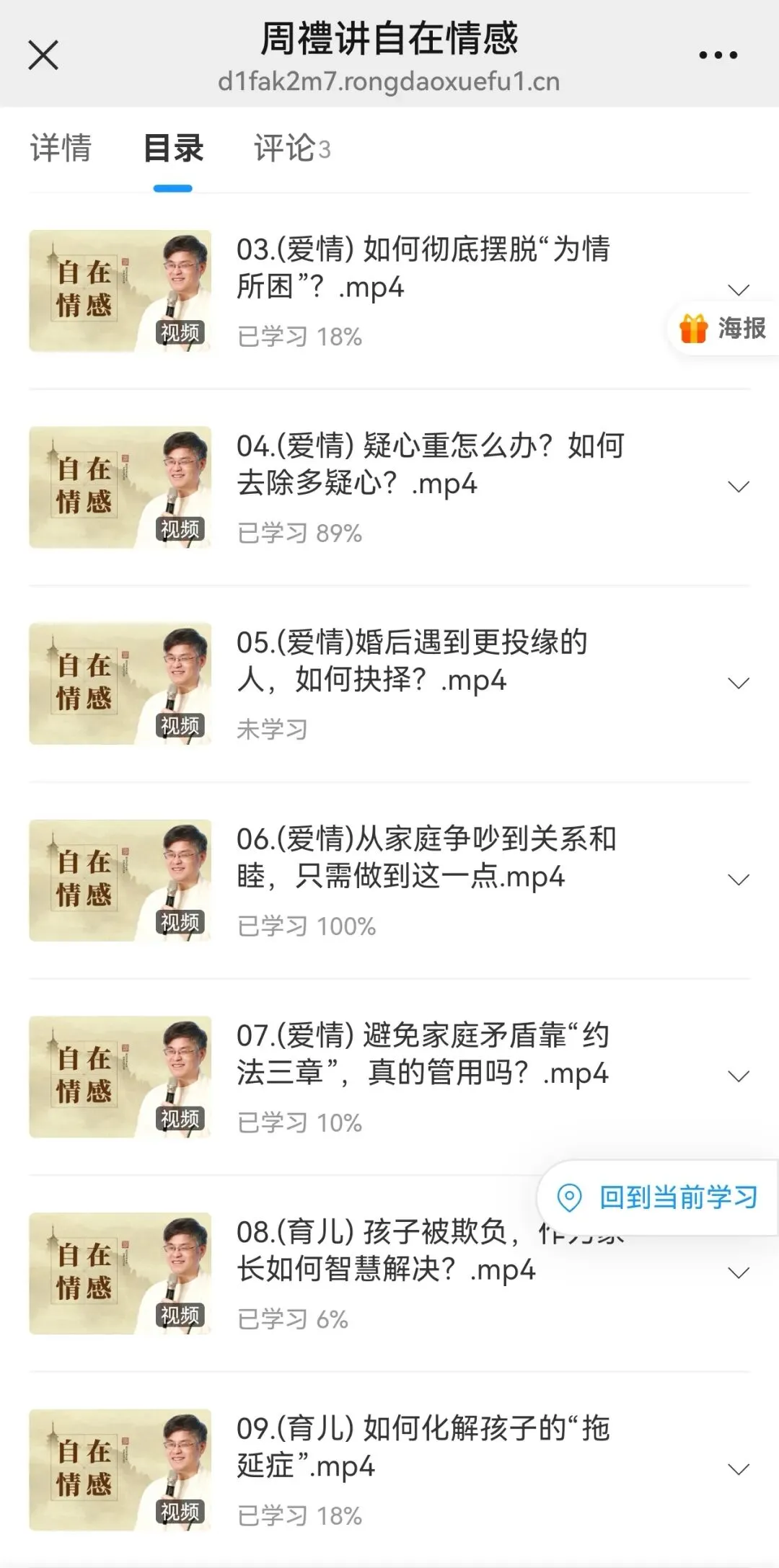This screenshot has width=779, height=1568.
Task: Open lesson 07 避免家庭矛盾靠约法三章
Action: point(423,1054)
